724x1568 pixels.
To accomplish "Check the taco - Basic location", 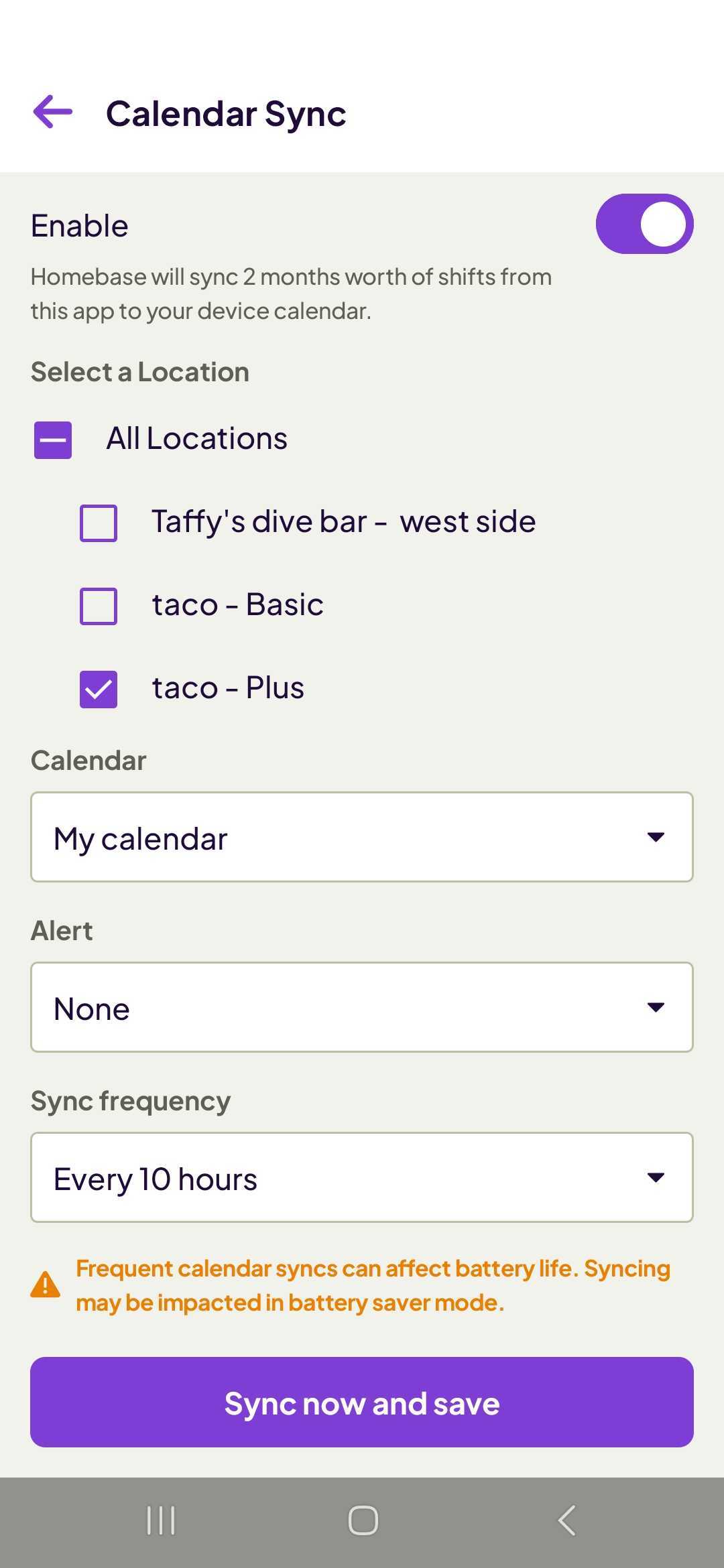I will coord(99,606).
